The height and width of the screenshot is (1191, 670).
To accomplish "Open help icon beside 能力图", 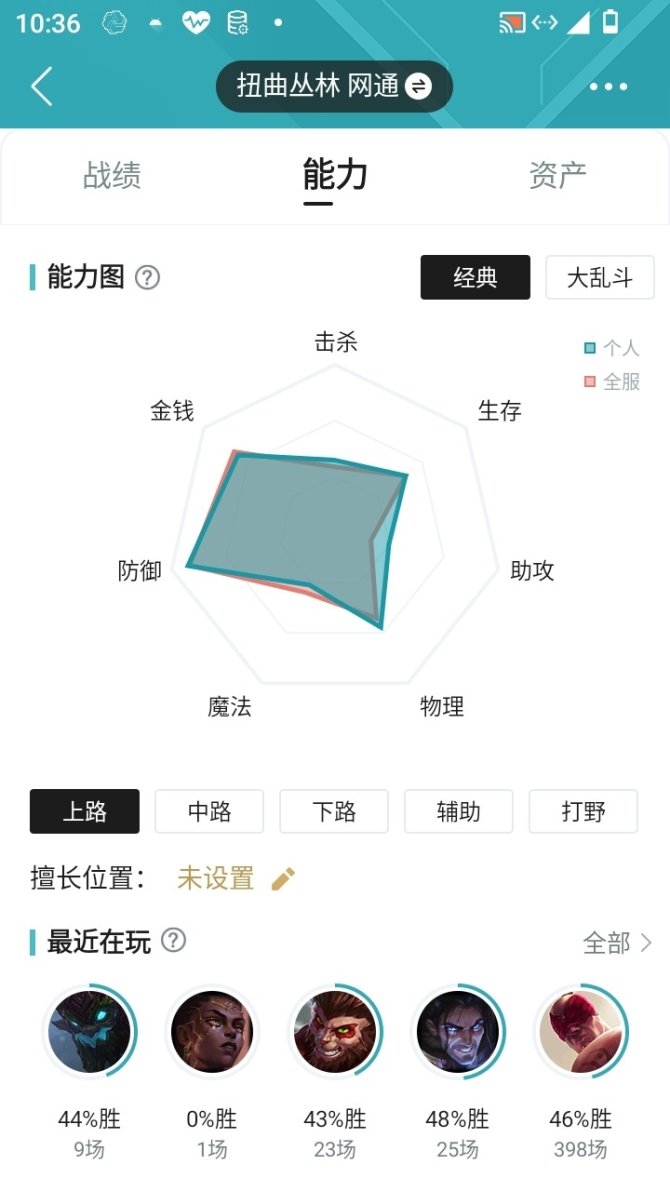I will (x=147, y=277).
